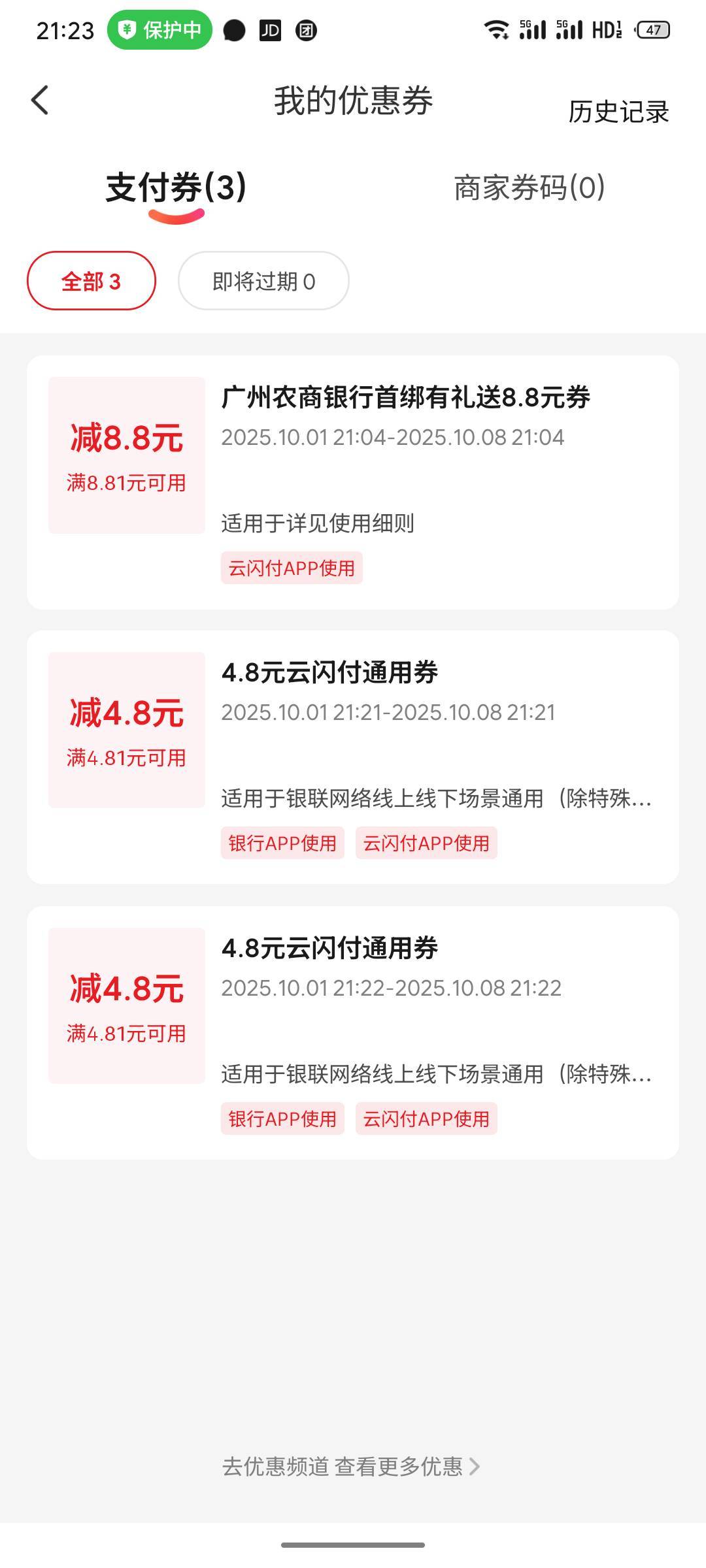Tap 去优惠频道 查看更多优惠 link

pyautogui.click(x=352, y=1467)
